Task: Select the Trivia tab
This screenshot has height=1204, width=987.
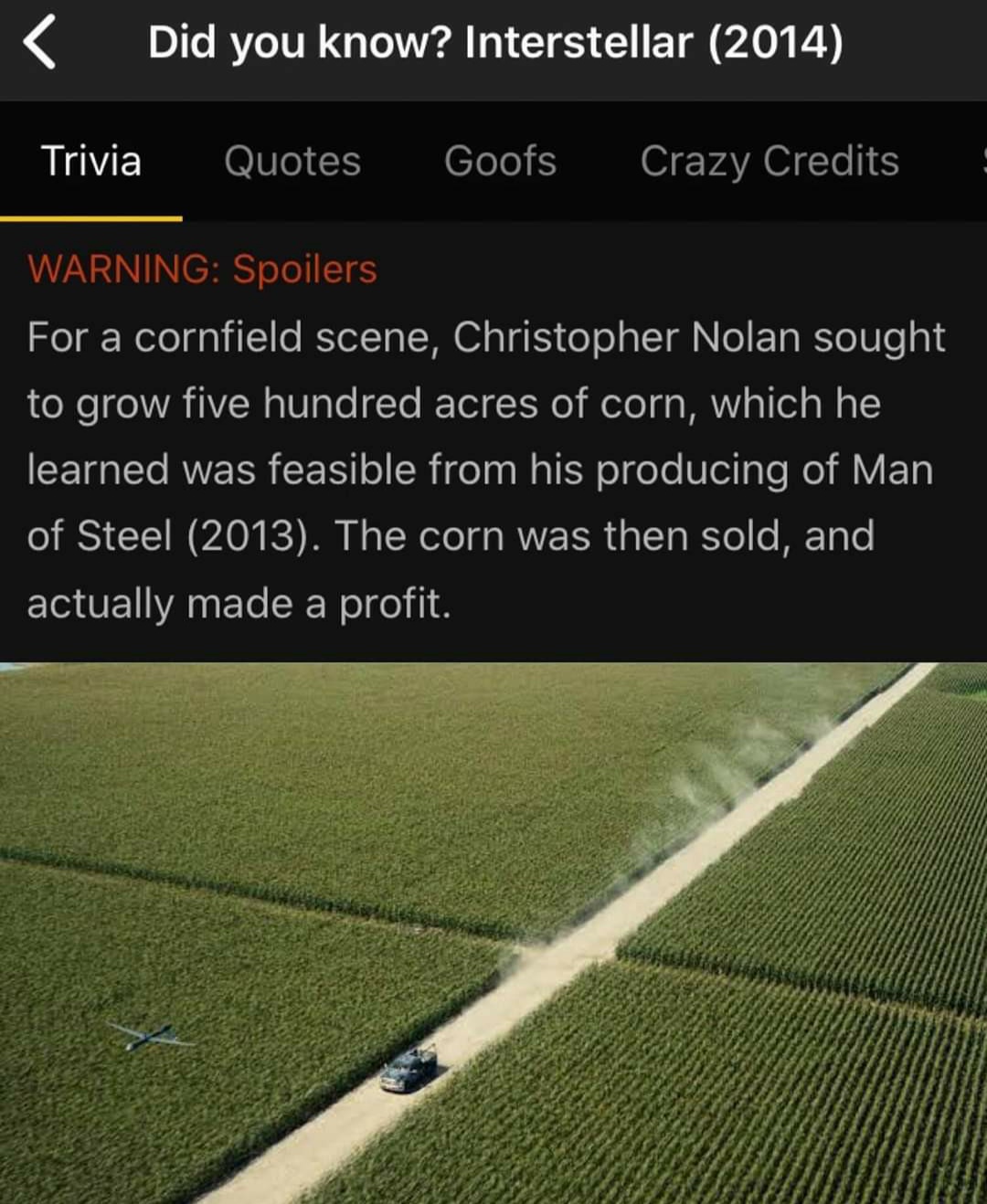Action: tap(91, 162)
